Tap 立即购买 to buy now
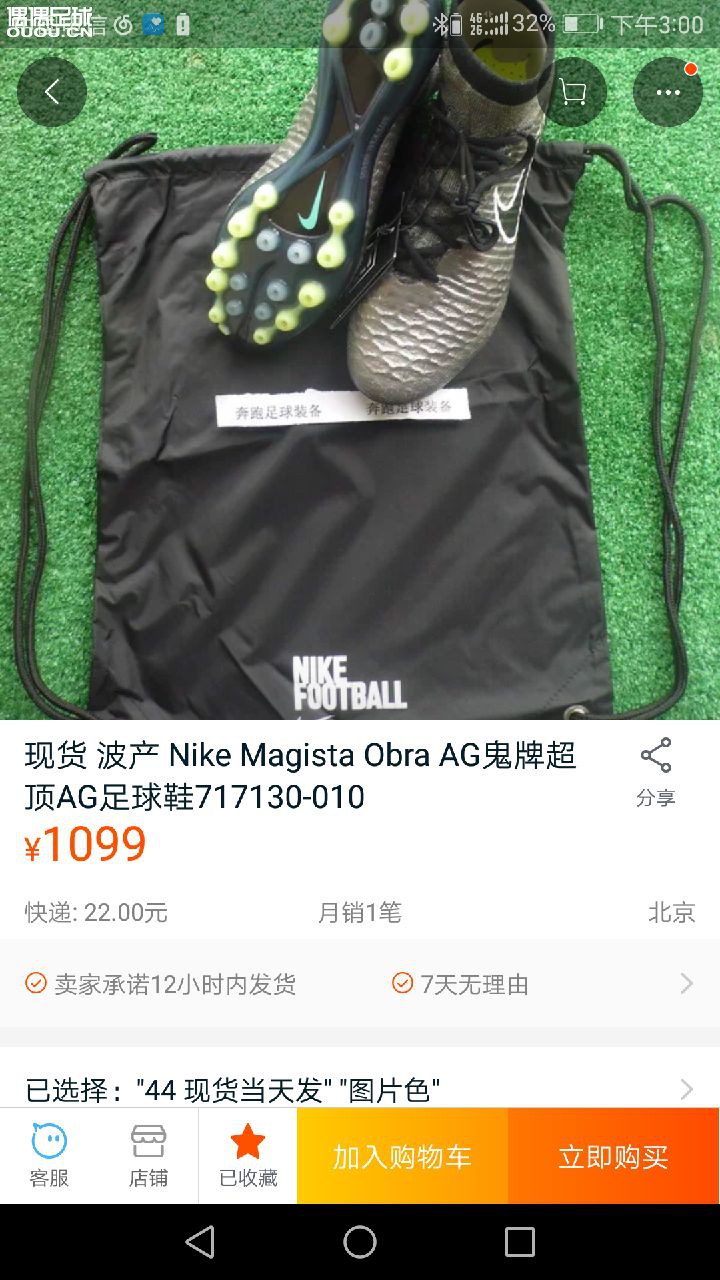The height and width of the screenshot is (1280, 720). tap(613, 1155)
